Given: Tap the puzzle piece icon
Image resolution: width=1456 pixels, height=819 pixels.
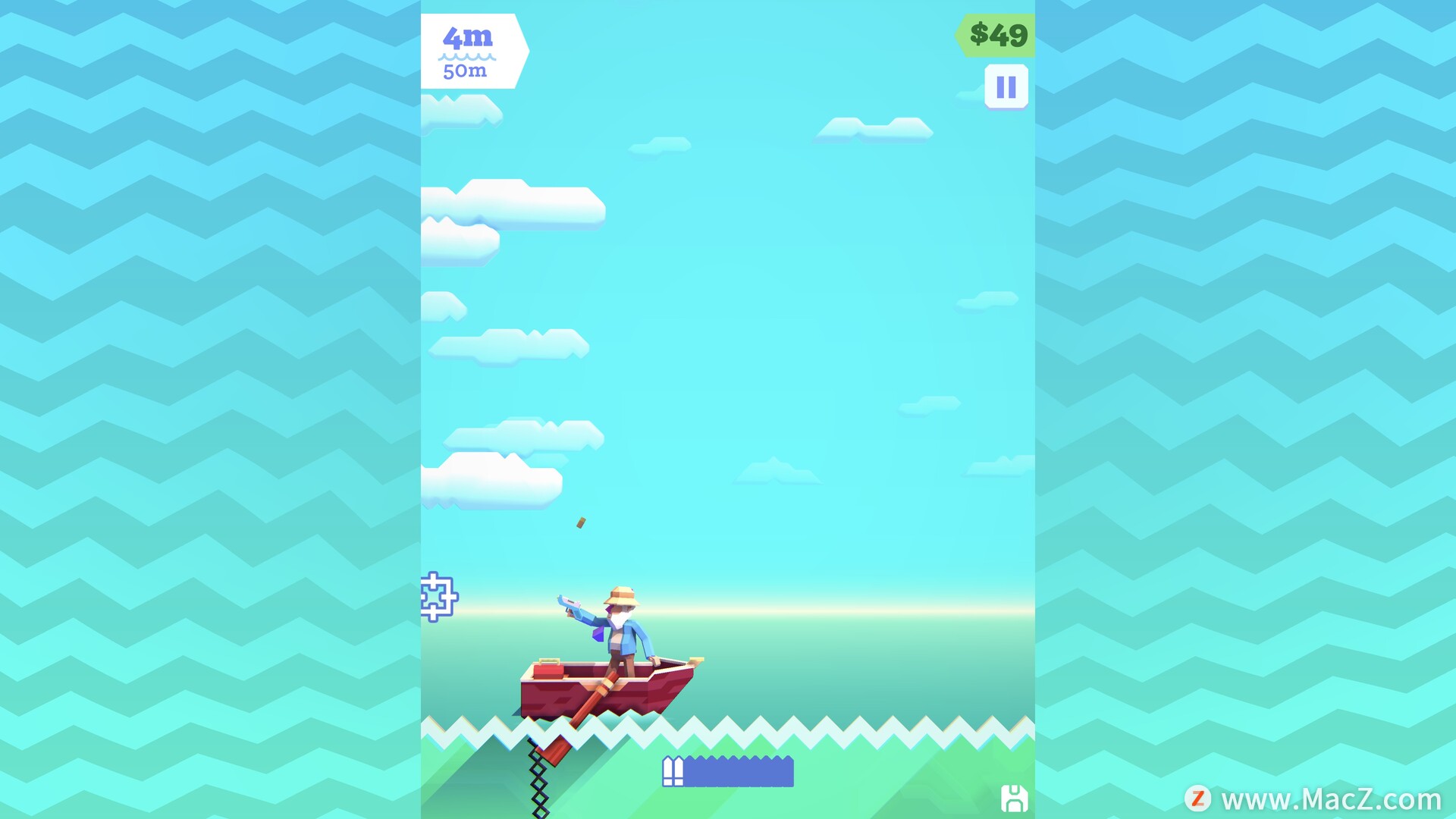Looking at the screenshot, I should click(438, 597).
